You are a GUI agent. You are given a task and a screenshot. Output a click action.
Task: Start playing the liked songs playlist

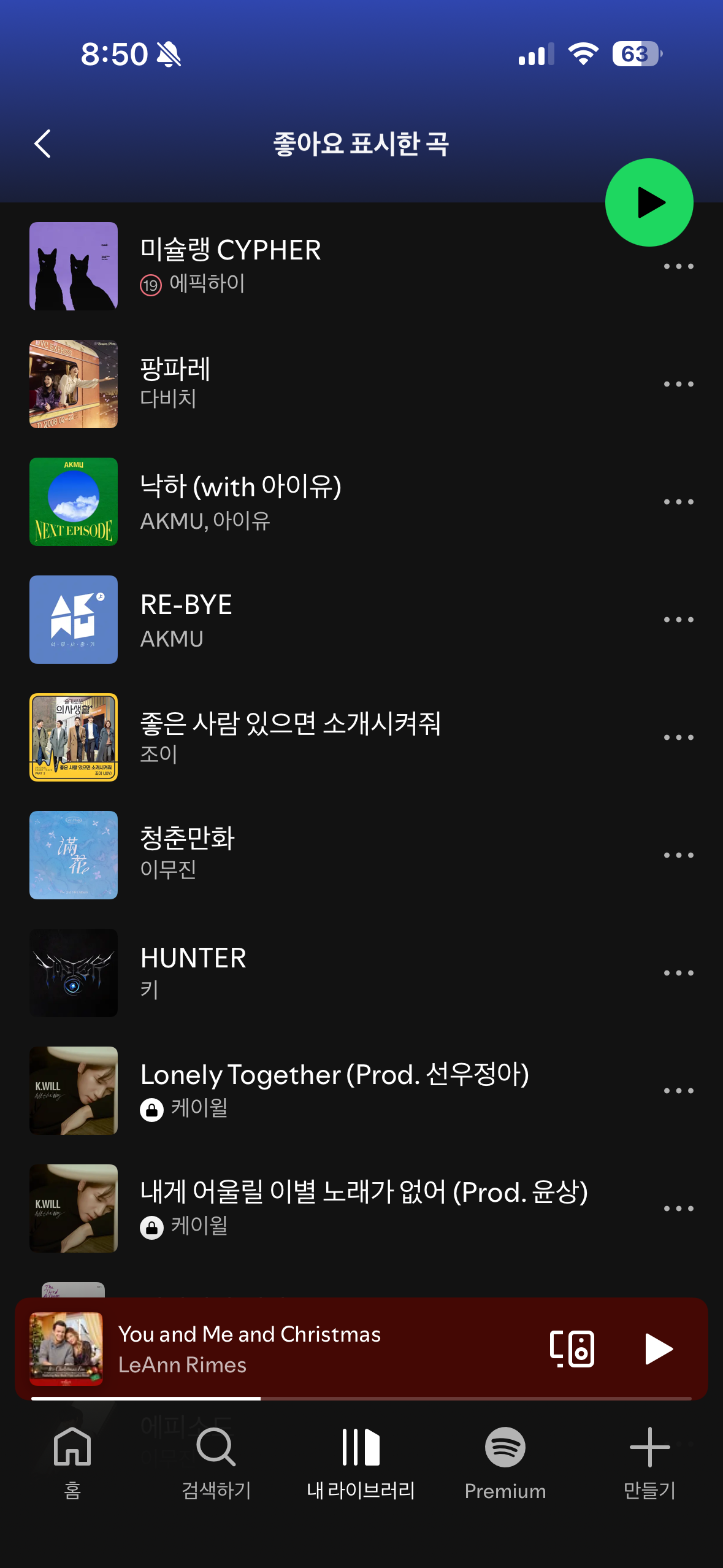649,202
